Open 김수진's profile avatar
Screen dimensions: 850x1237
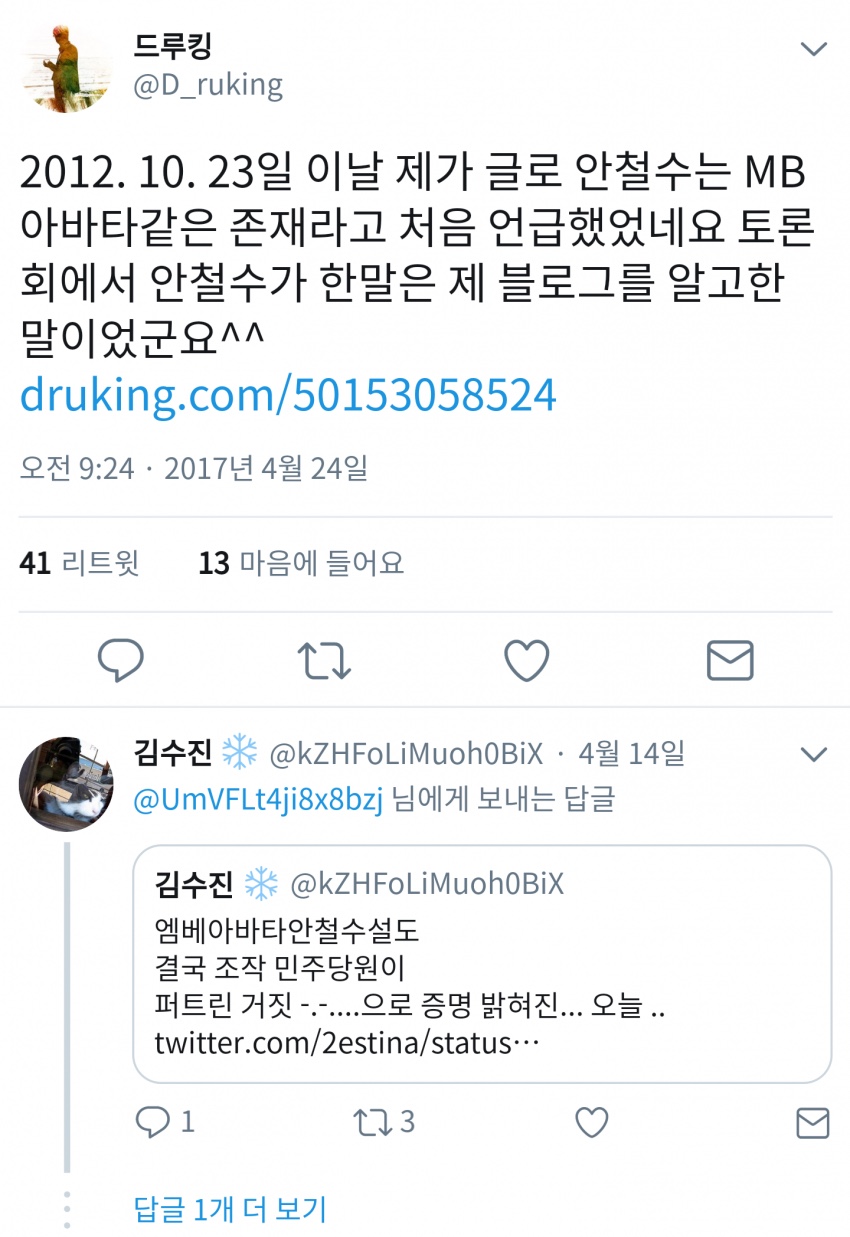point(66,784)
